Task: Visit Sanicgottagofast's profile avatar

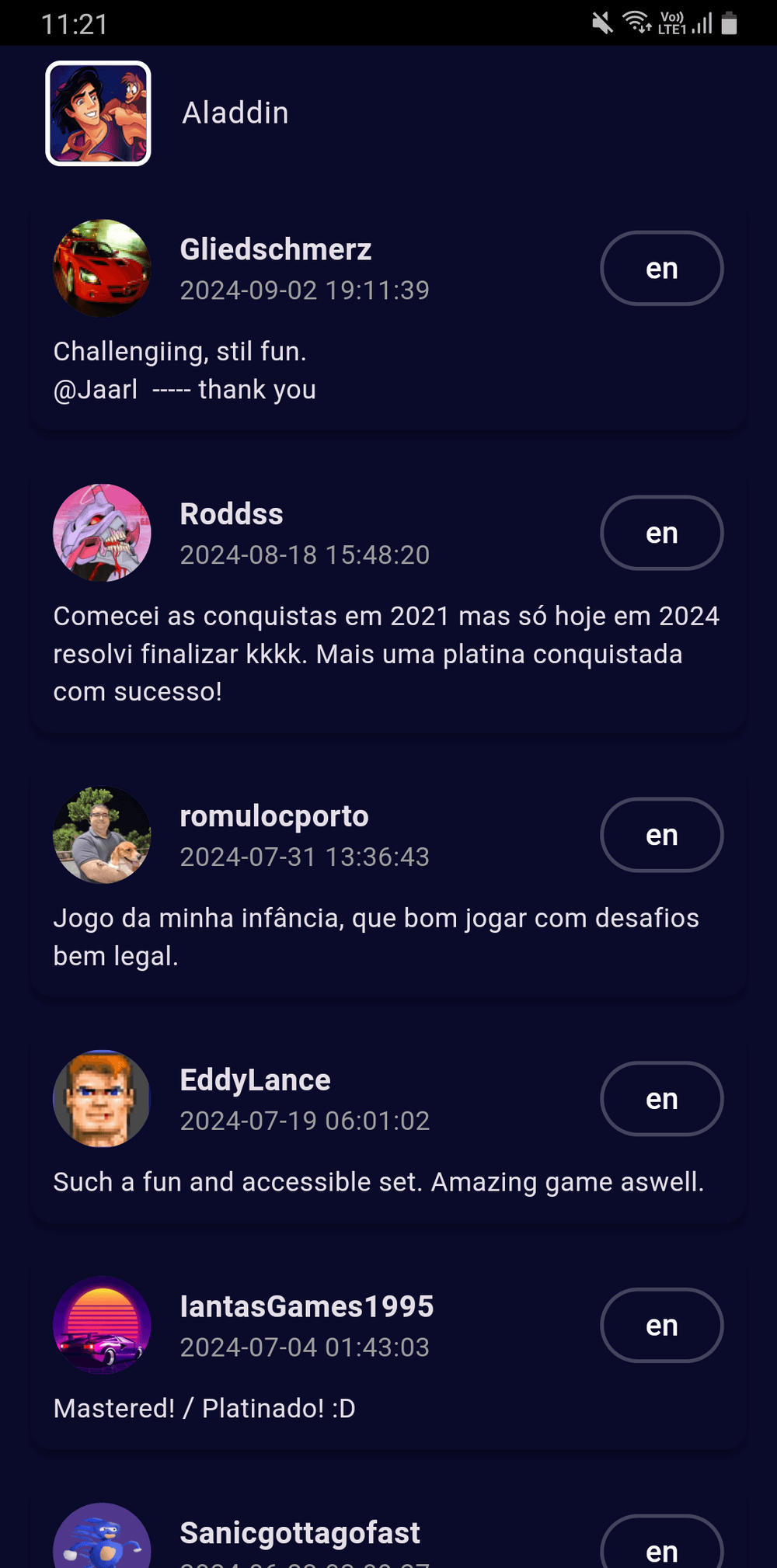Action: [x=102, y=1538]
